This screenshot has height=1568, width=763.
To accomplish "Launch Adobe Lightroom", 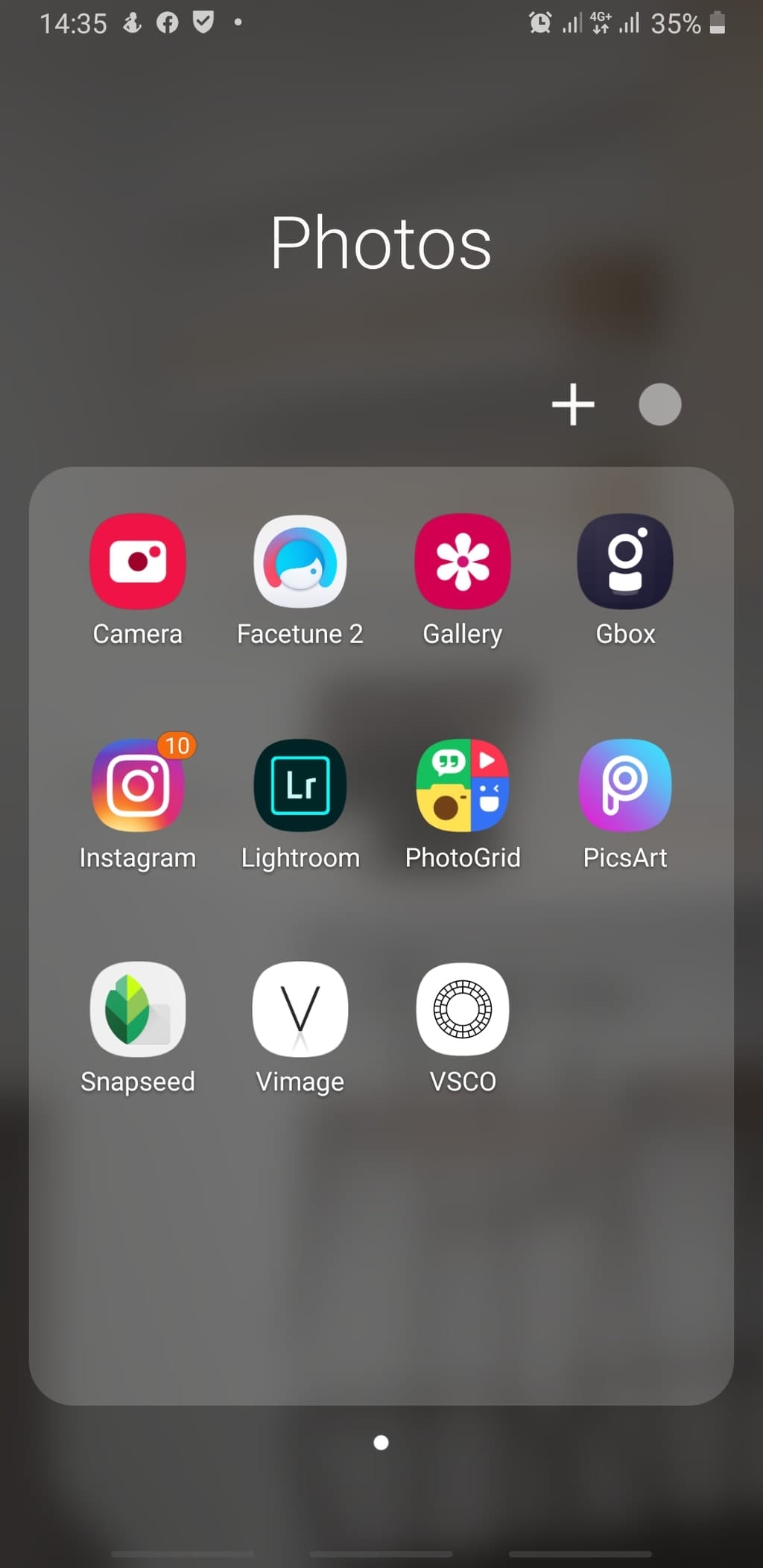I will point(300,785).
